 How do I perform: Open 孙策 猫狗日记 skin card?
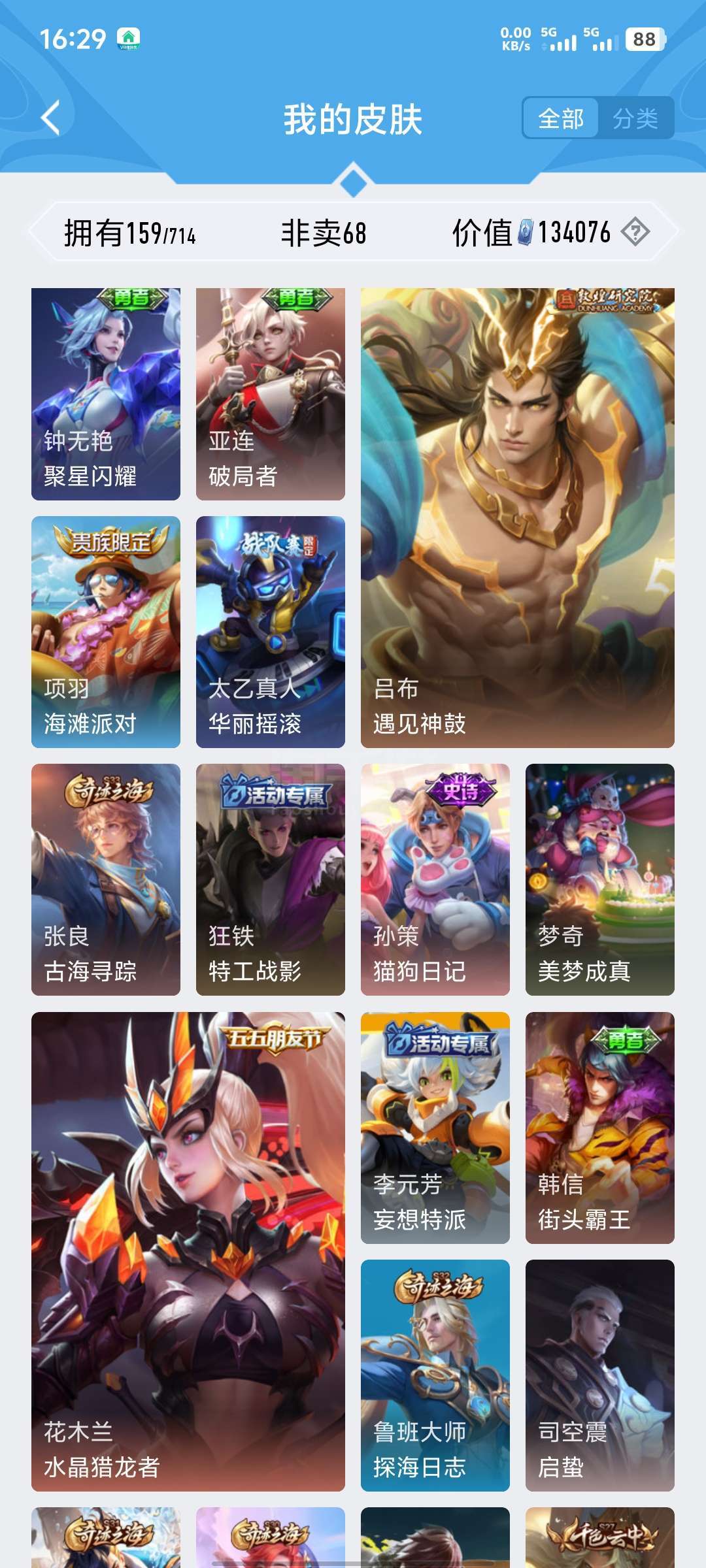tap(435, 879)
